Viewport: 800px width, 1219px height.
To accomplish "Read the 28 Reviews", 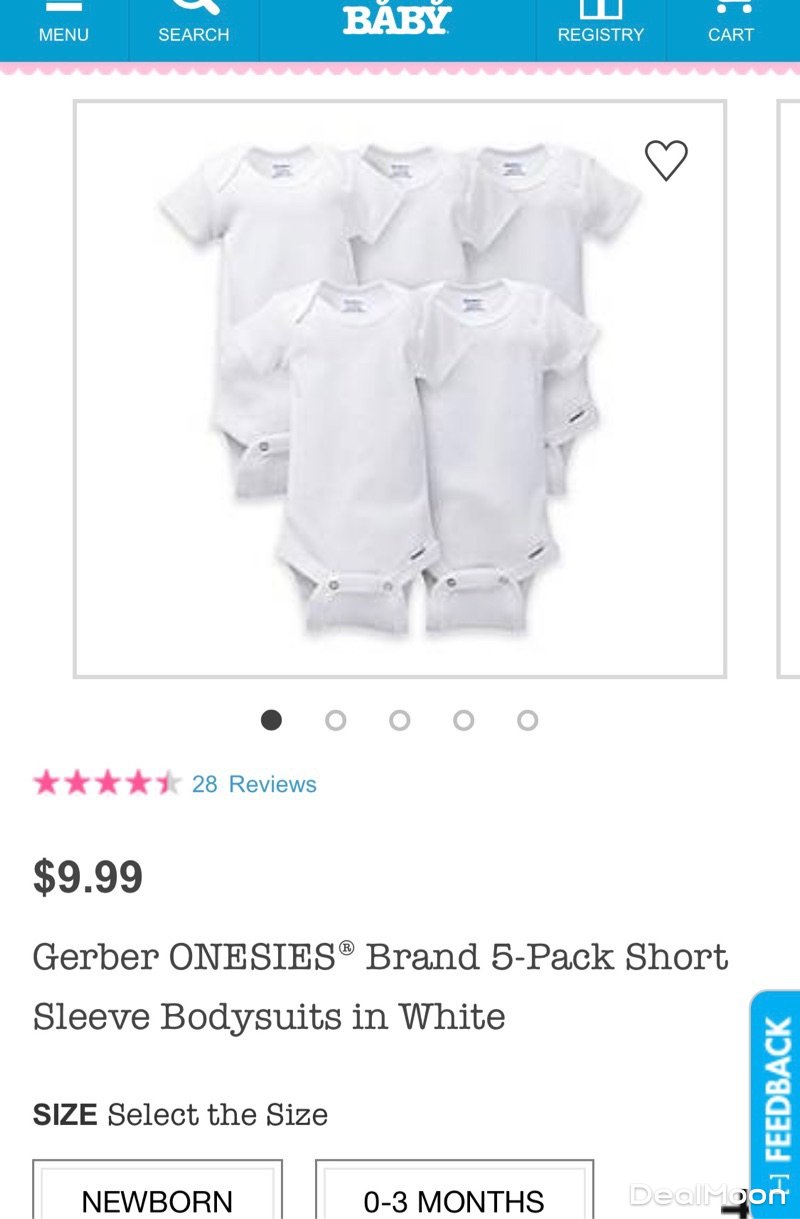I will click(254, 784).
